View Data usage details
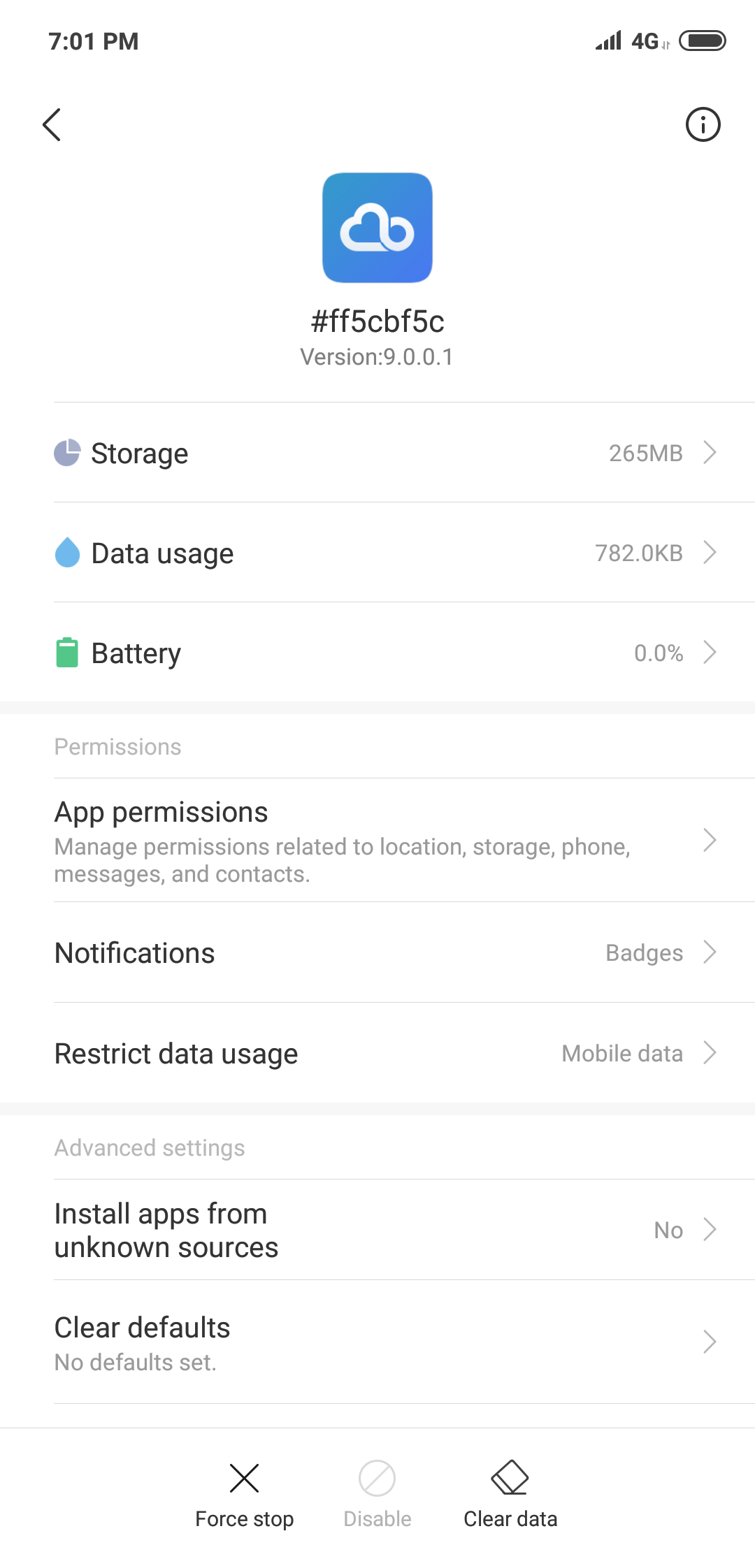The image size is (755, 1568). [x=377, y=553]
